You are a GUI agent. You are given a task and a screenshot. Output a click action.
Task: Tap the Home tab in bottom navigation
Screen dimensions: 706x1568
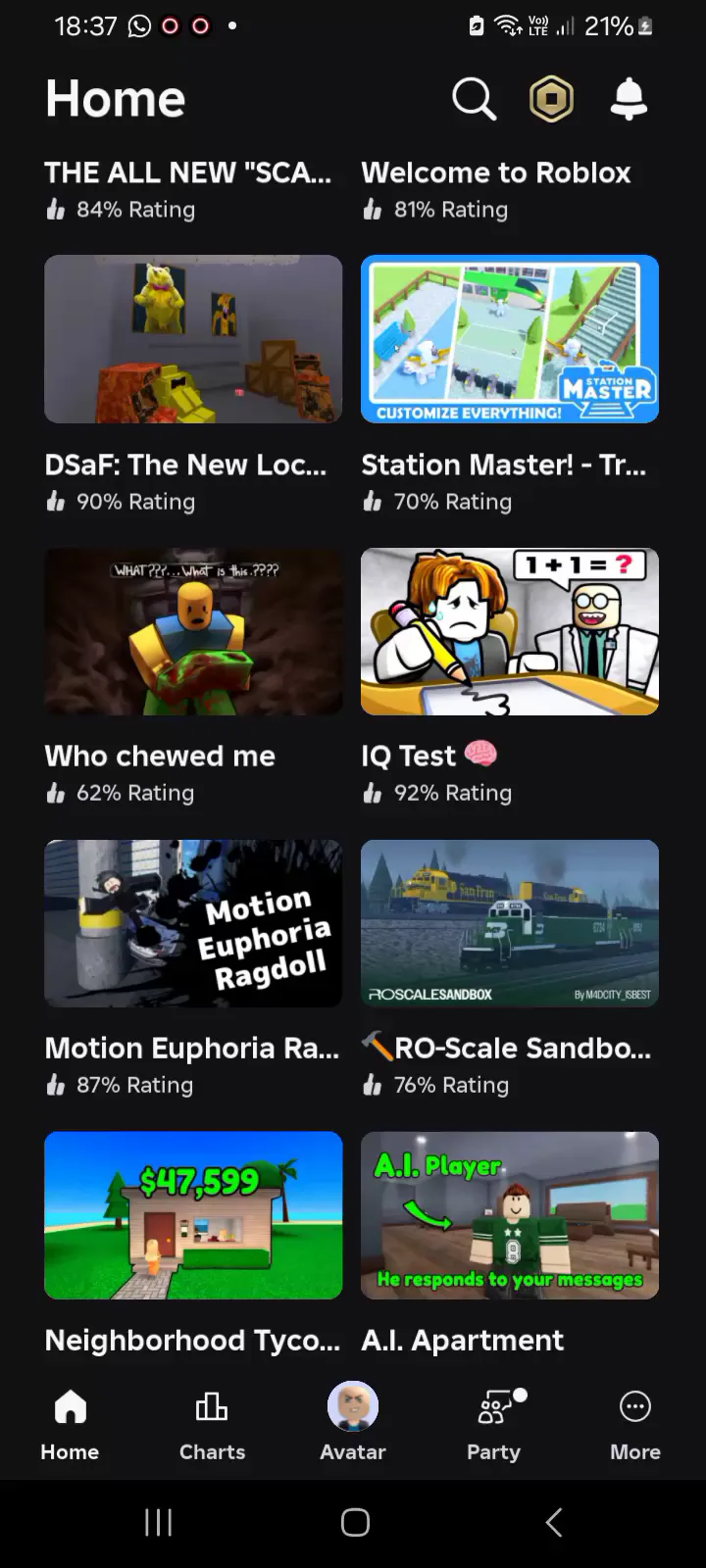[x=70, y=1423]
